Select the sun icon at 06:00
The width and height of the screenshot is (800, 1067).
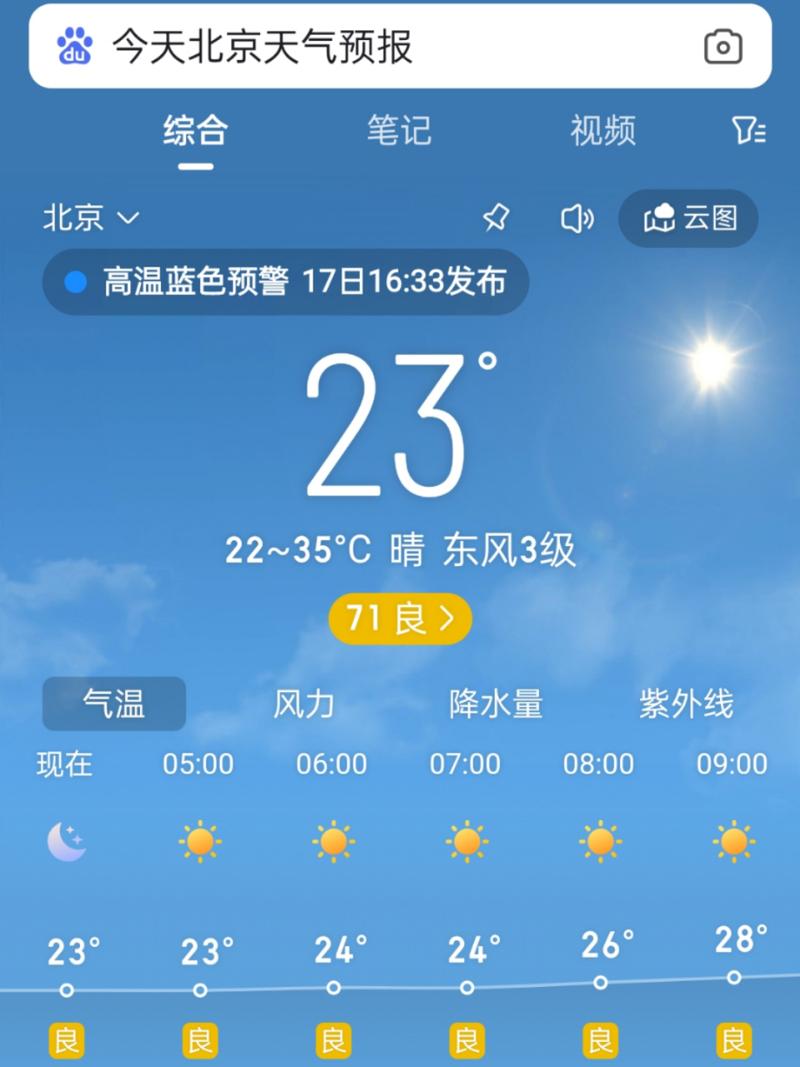click(332, 843)
